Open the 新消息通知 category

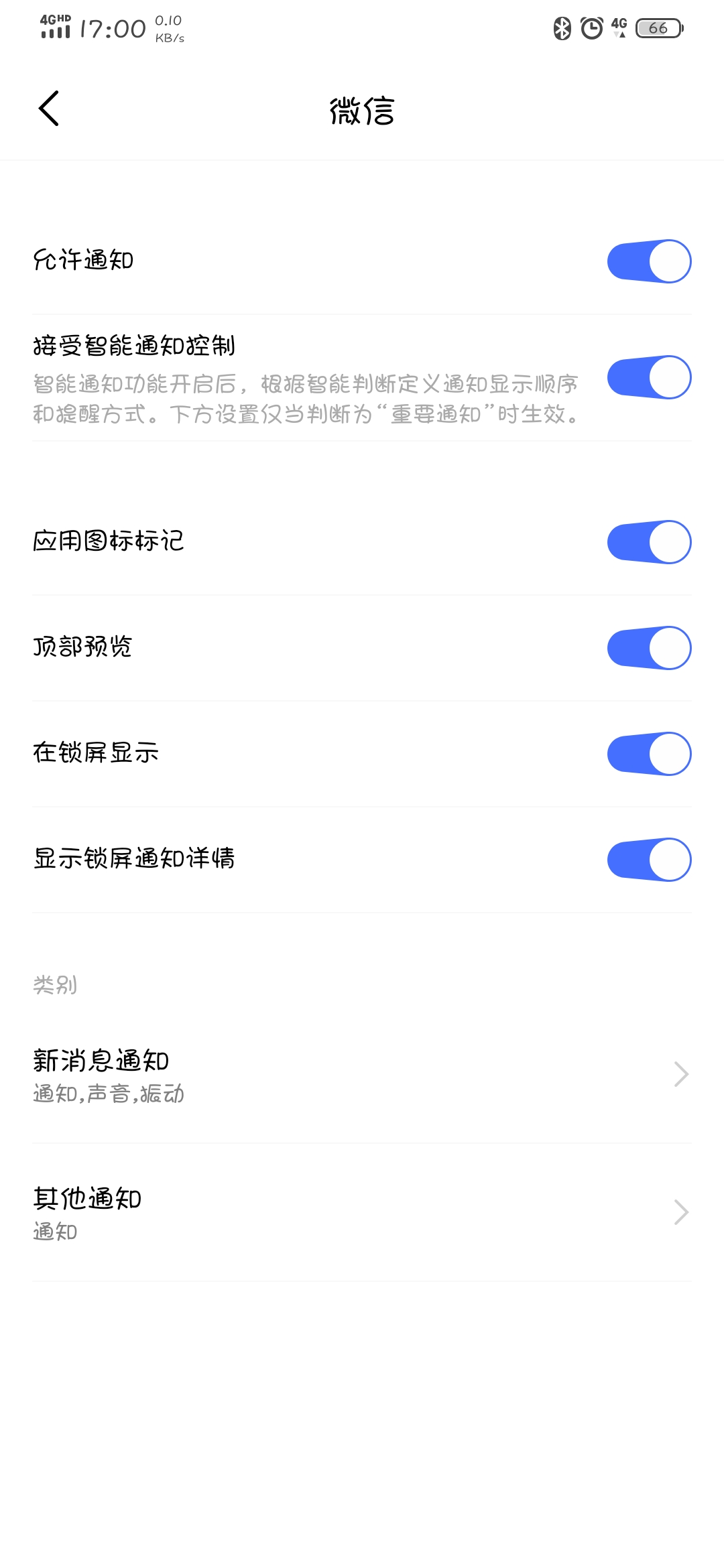pos(362,1075)
